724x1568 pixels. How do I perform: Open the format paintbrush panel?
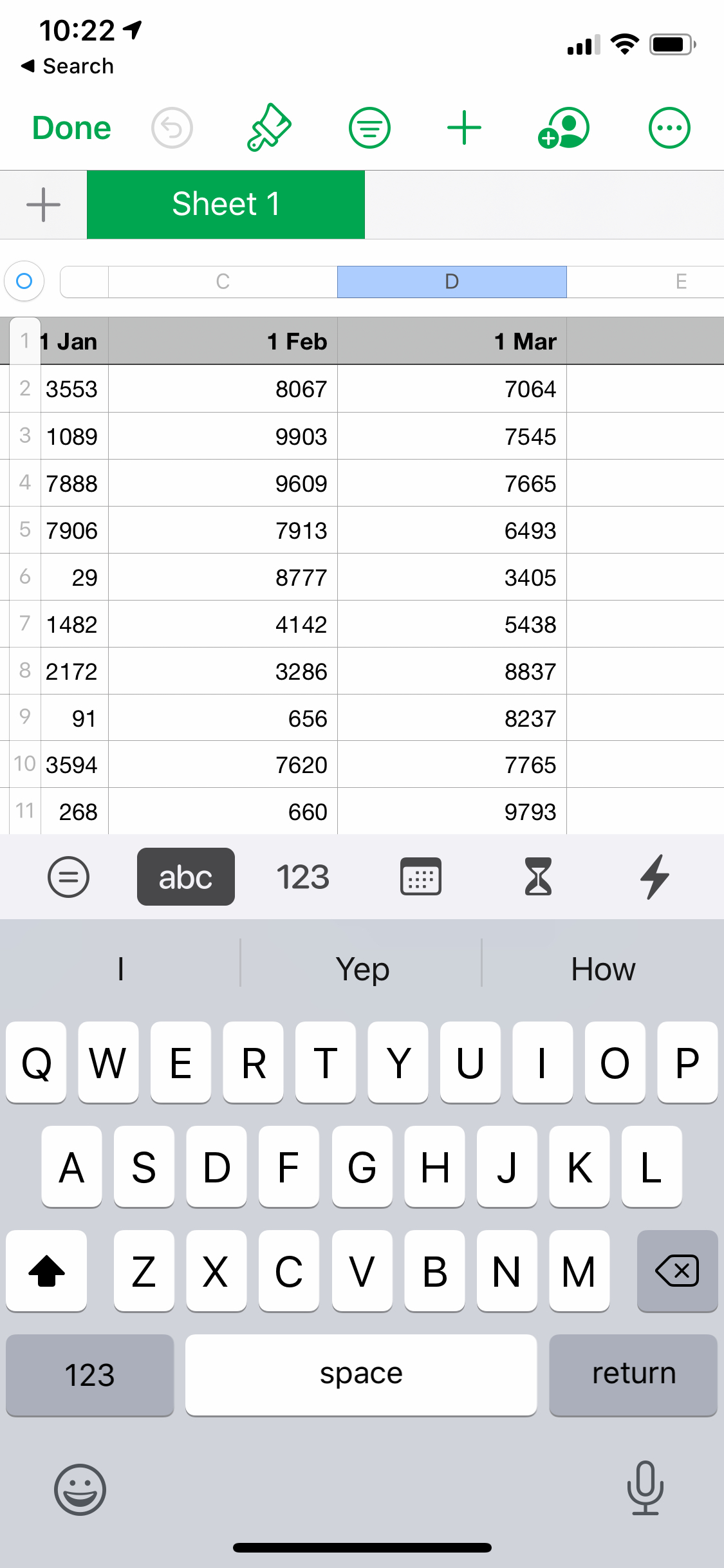tap(269, 128)
